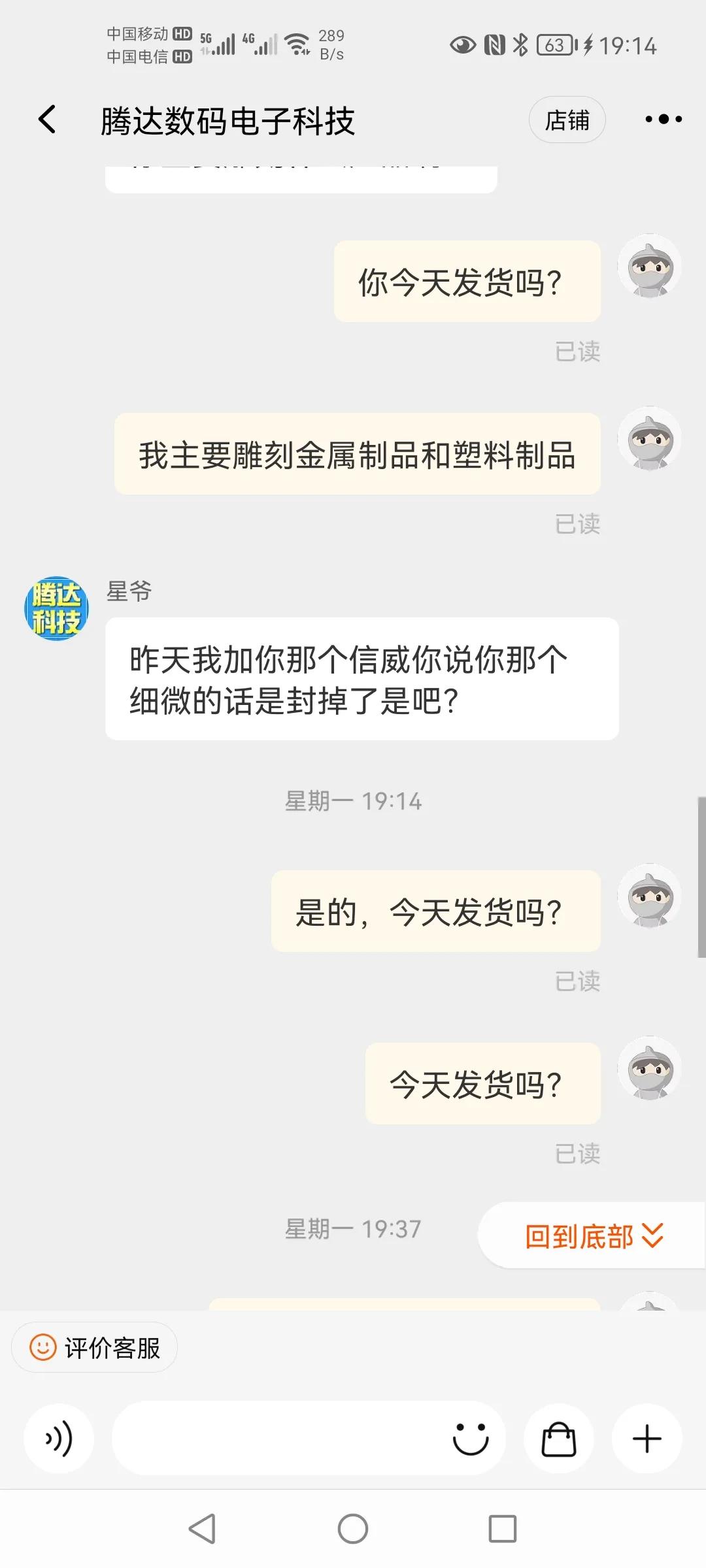Tap the smiley icon beside 评价客服
Viewport: 706px width, 1568px height.
point(43,1347)
